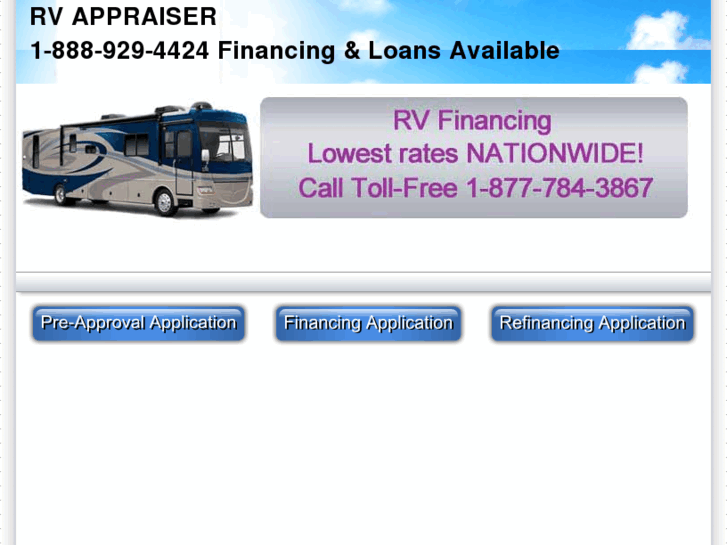This screenshot has width=727, height=545.
Task: Tap the RV Financing lowest rates banner
Action: (x=474, y=157)
